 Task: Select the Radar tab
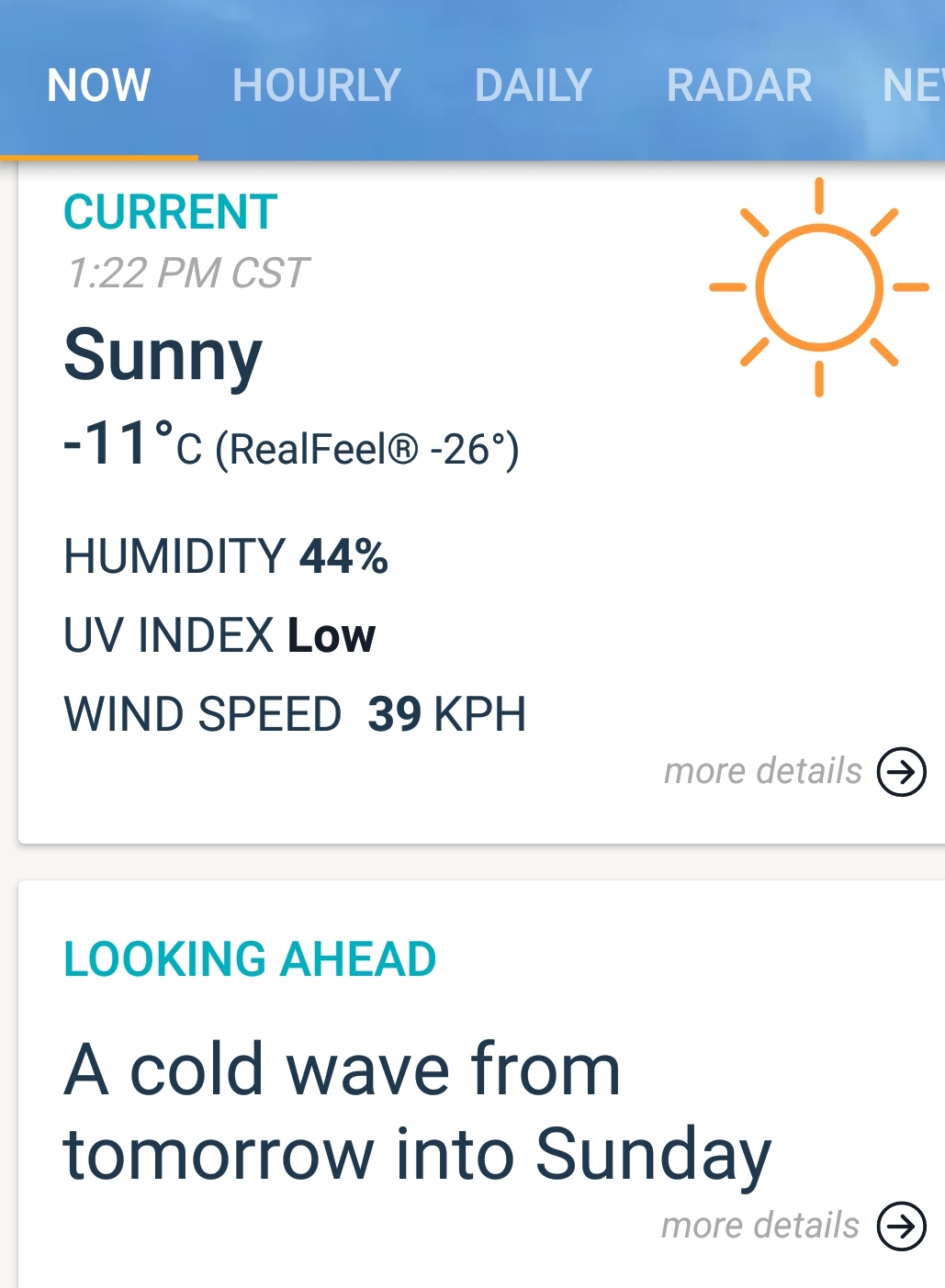click(x=739, y=85)
